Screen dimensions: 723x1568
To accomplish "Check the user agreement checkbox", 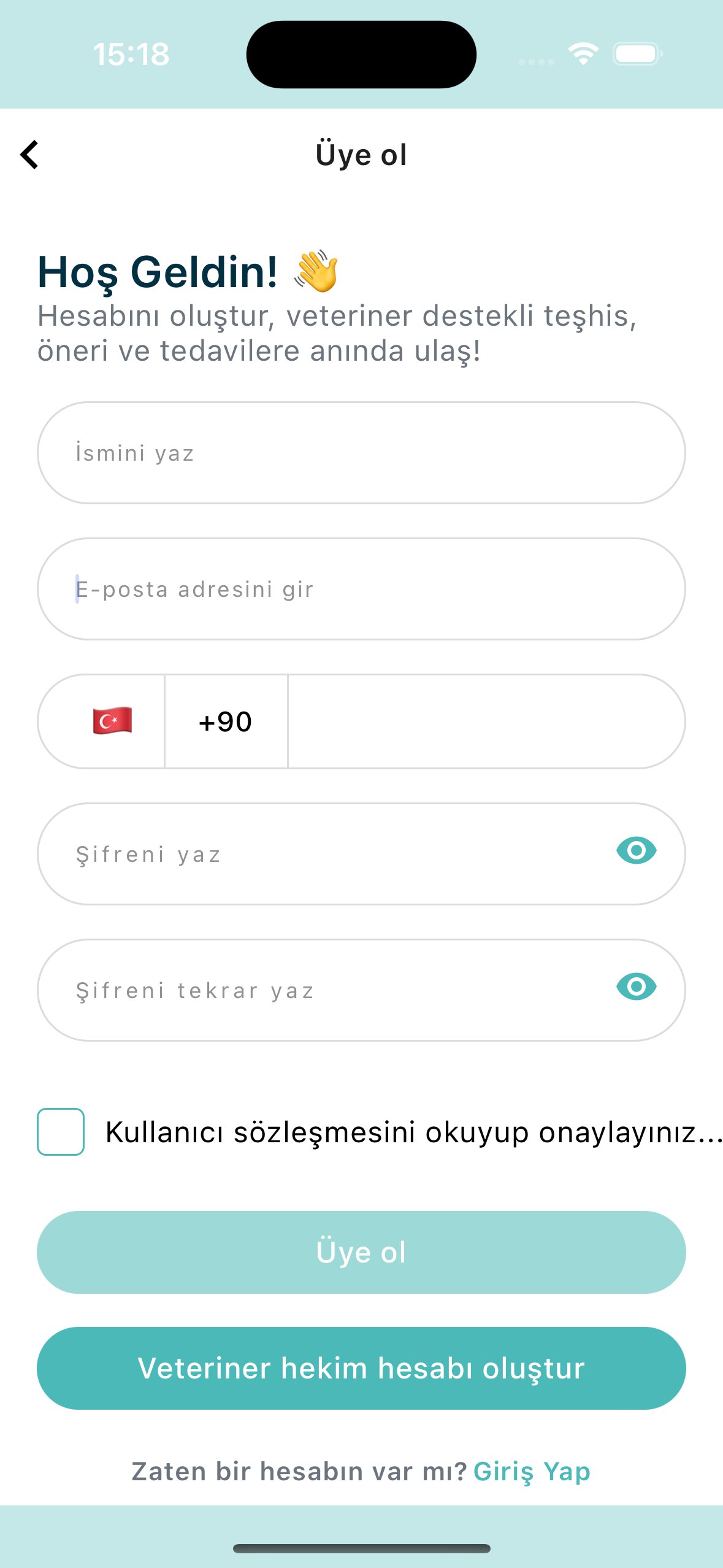I will pyautogui.click(x=60, y=1132).
